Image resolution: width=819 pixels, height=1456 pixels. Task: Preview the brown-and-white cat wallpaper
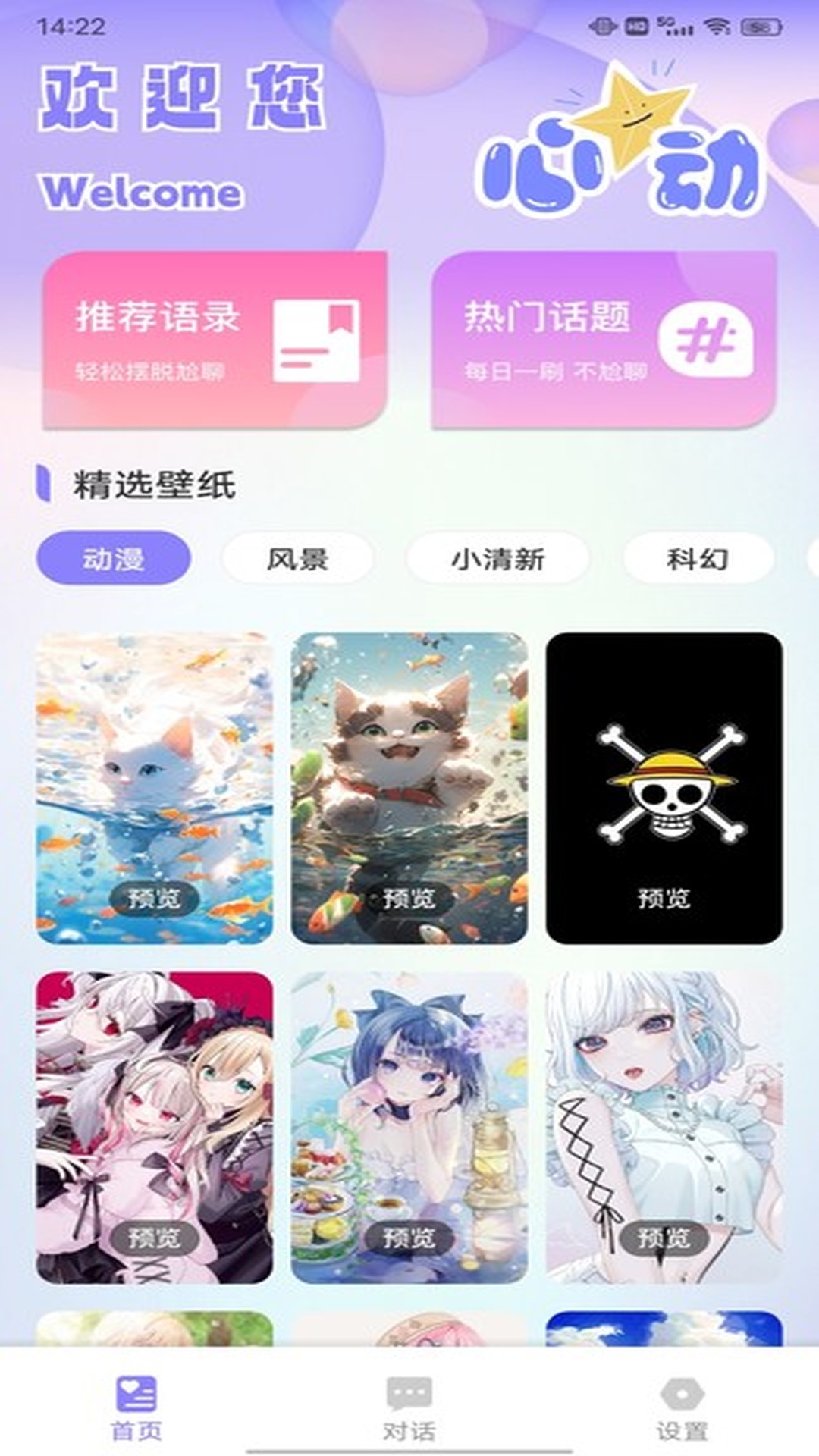(x=409, y=898)
